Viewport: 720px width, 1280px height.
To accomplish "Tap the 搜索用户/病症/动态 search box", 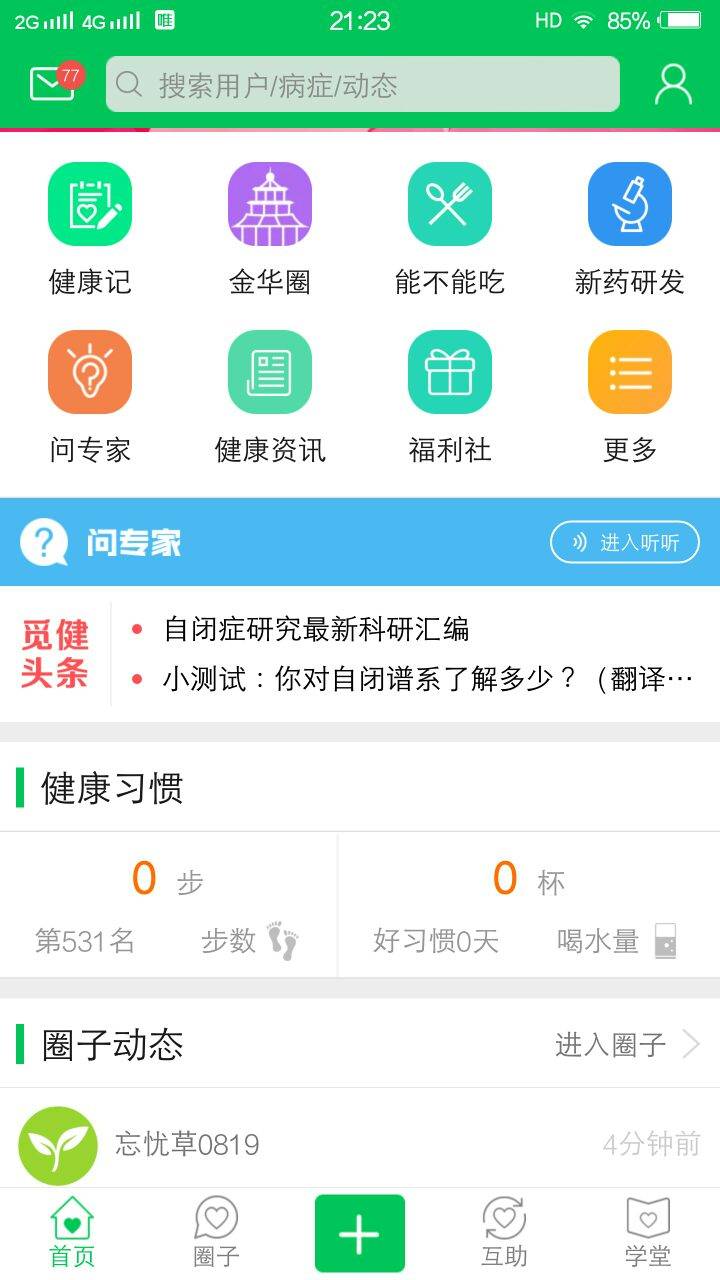I will tap(362, 85).
